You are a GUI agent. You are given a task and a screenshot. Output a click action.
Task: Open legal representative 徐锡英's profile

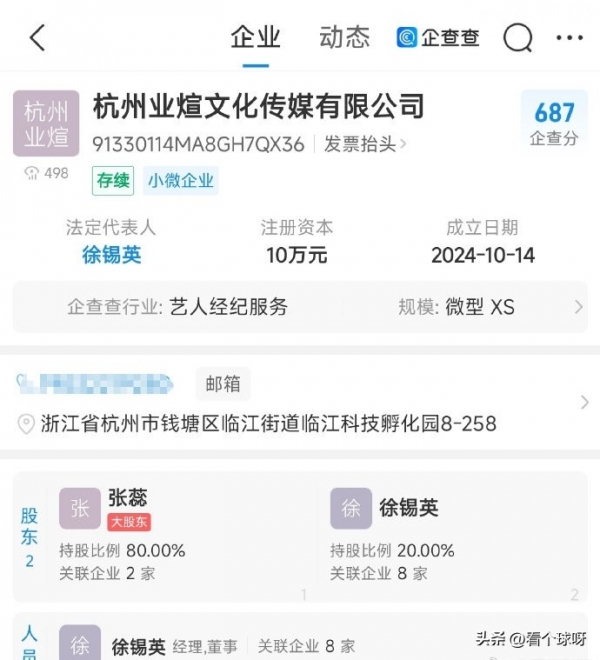[111, 255]
